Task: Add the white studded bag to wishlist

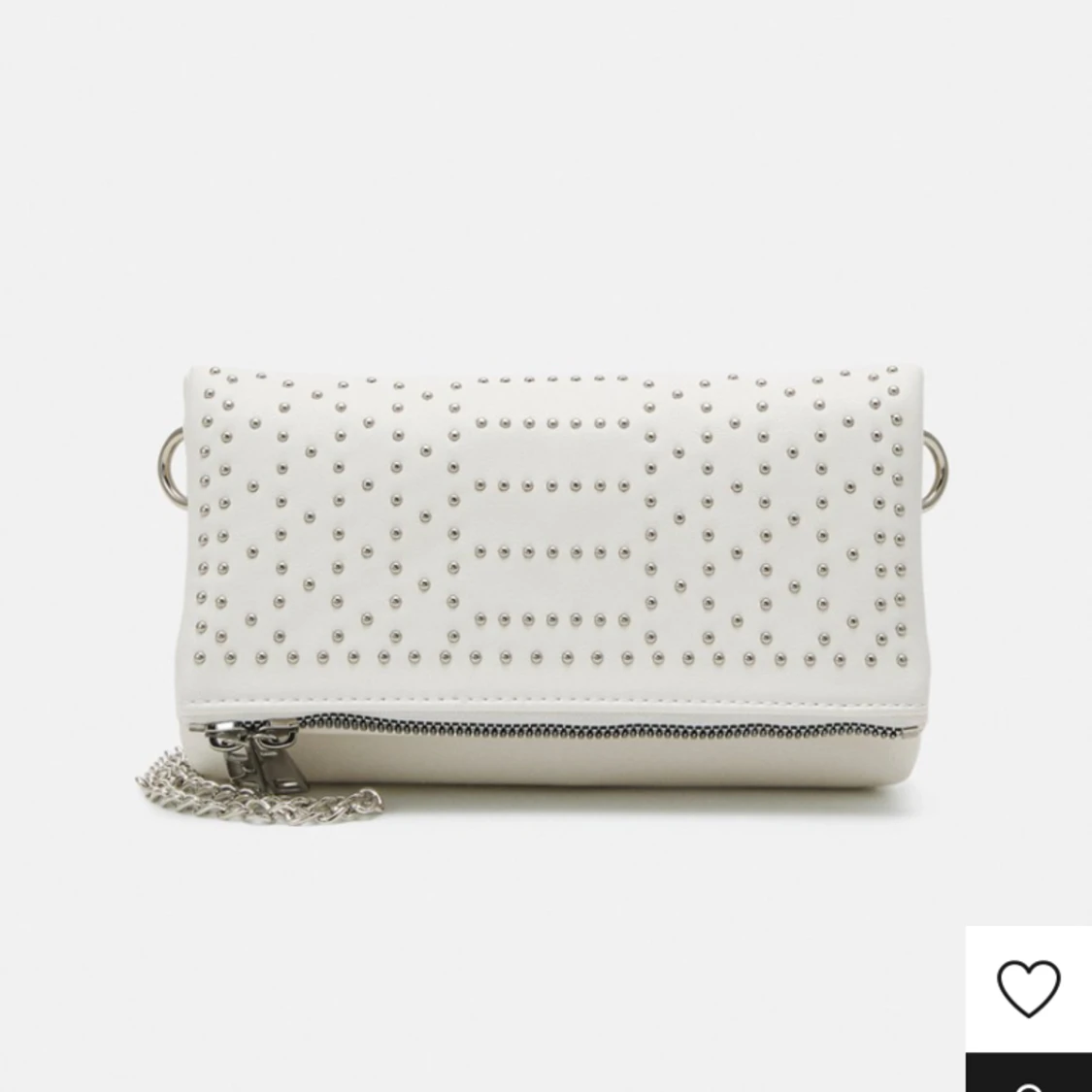Action: 1029,988
